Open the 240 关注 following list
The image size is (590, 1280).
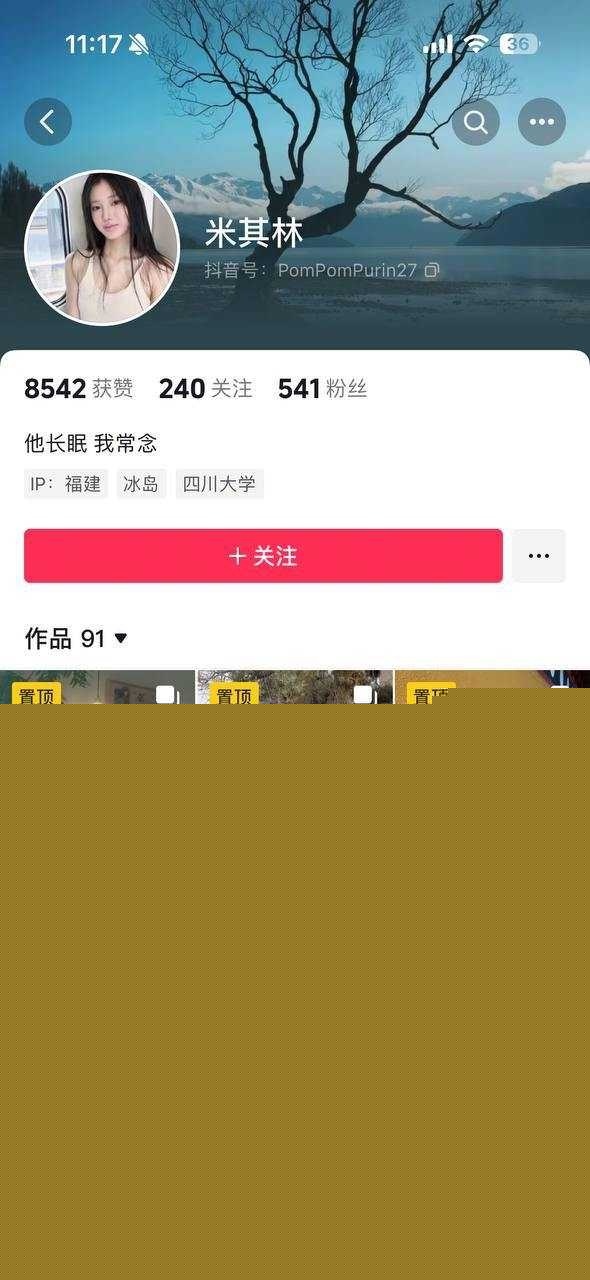tap(206, 389)
